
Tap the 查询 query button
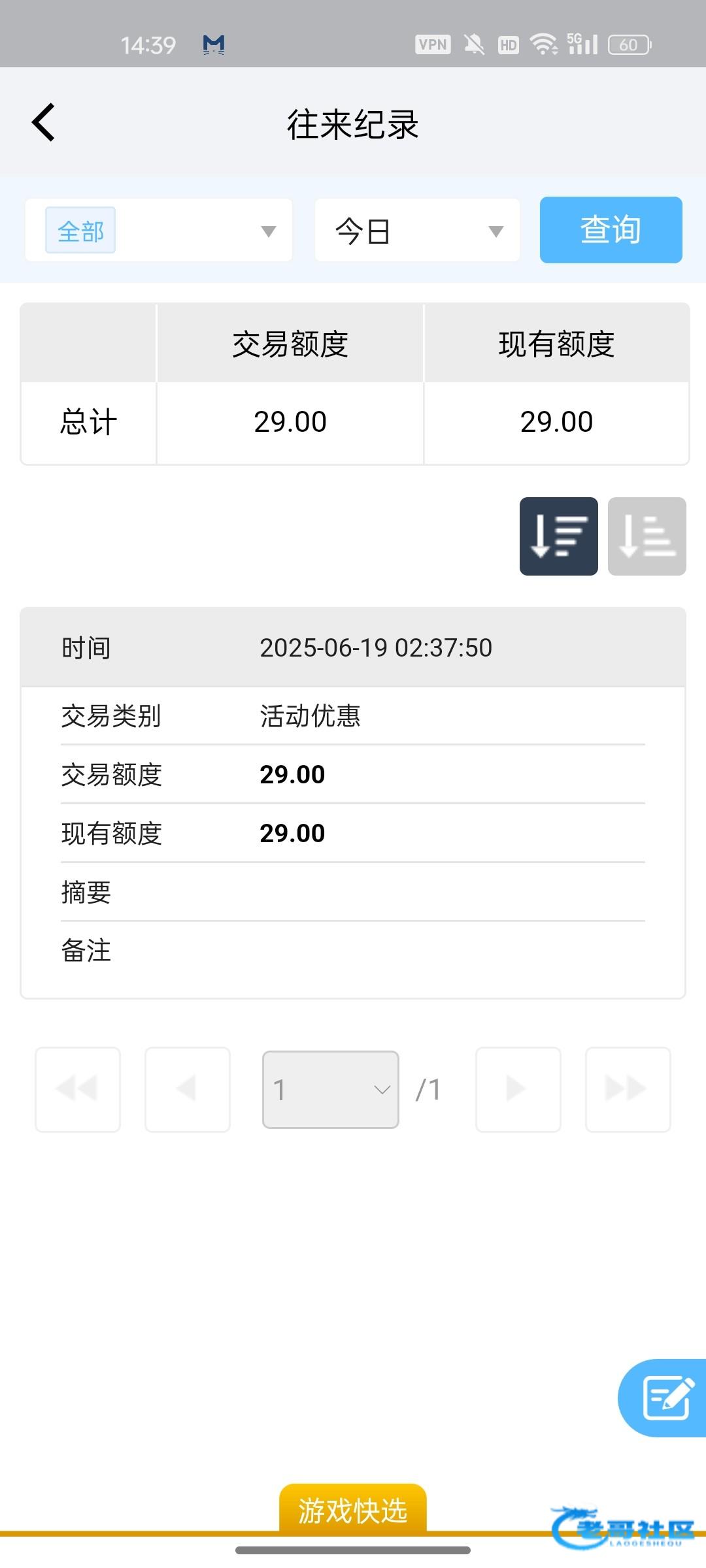tap(611, 230)
